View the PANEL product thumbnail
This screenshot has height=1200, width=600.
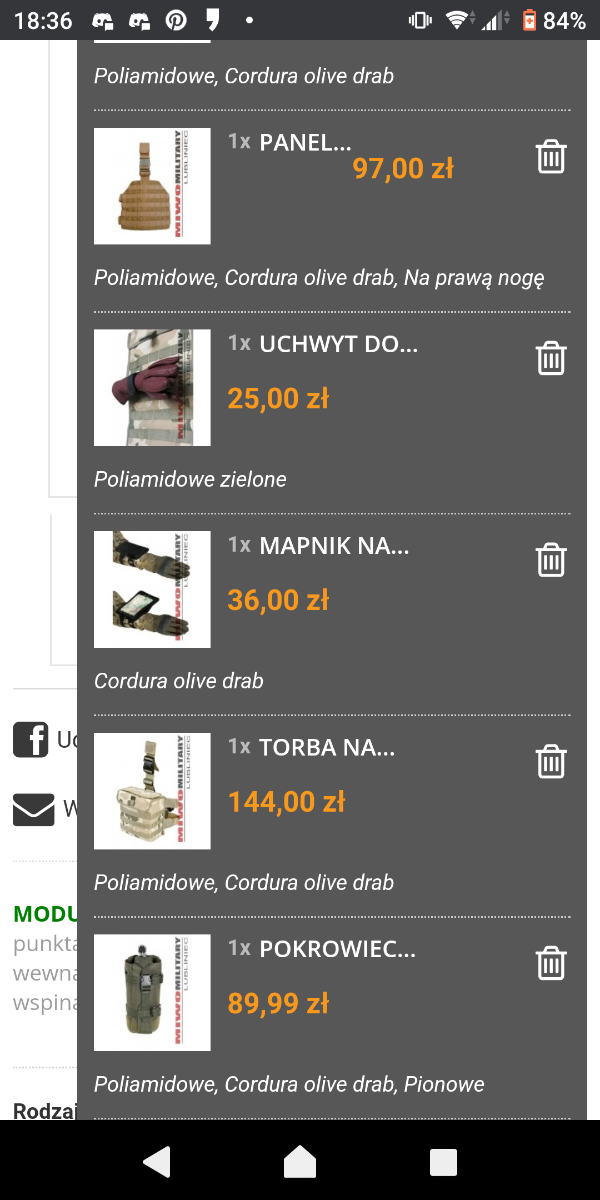pyautogui.click(x=152, y=186)
